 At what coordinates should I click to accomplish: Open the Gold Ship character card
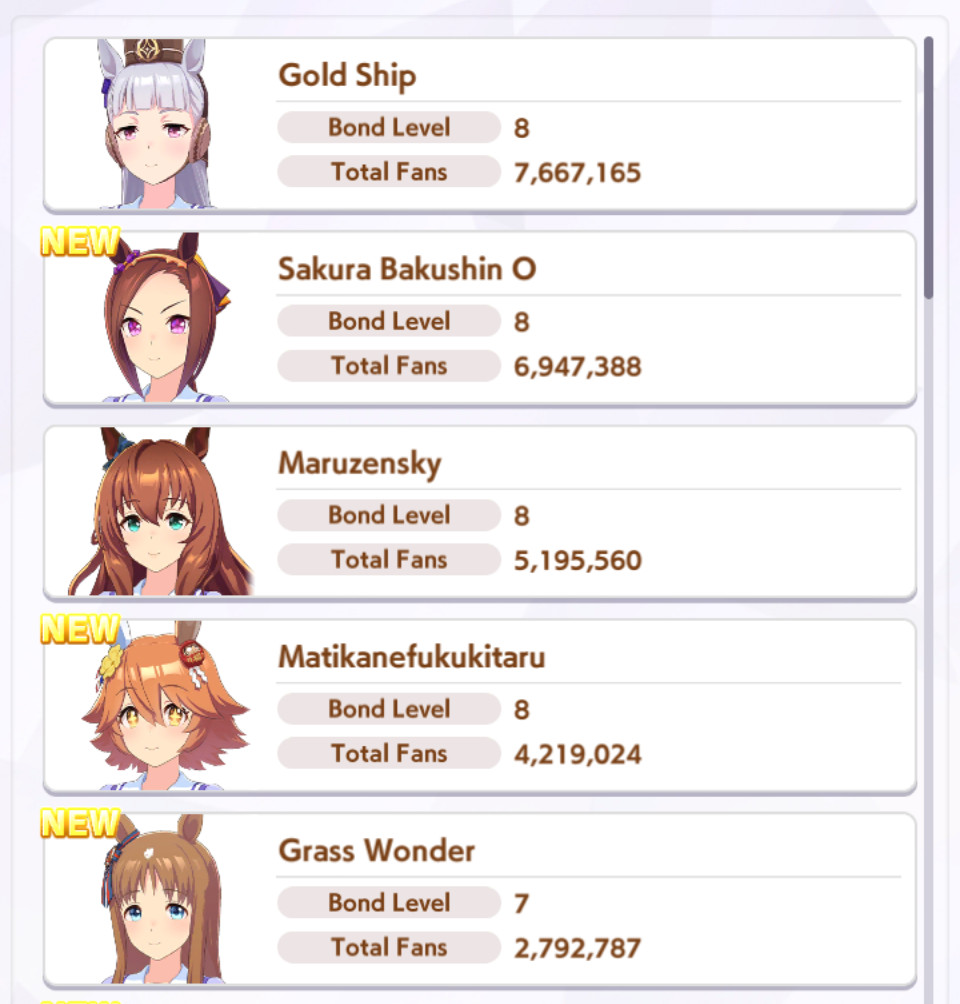480,124
